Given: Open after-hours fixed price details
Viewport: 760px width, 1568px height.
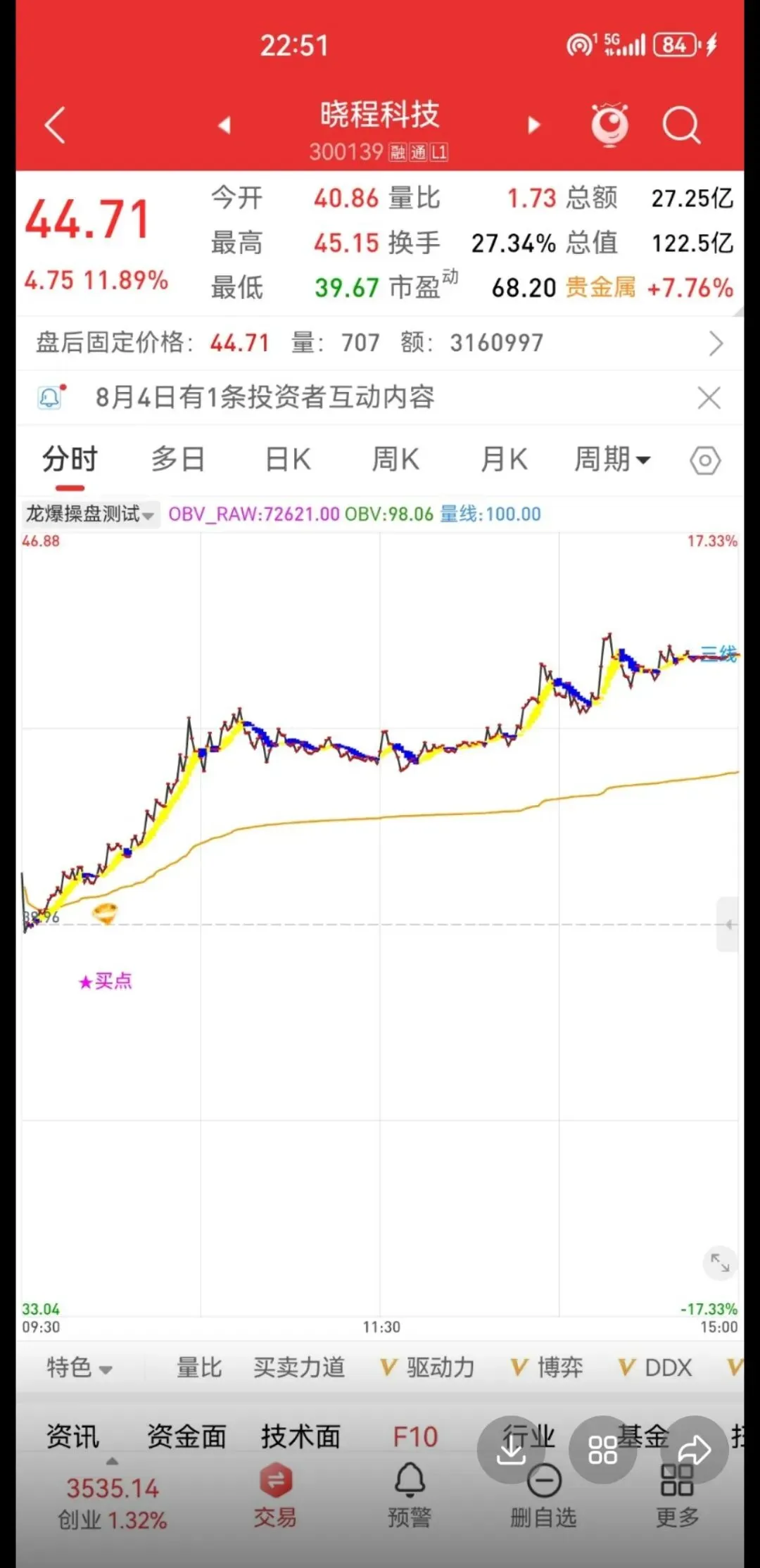Looking at the screenshot, I should pos(380,343).
